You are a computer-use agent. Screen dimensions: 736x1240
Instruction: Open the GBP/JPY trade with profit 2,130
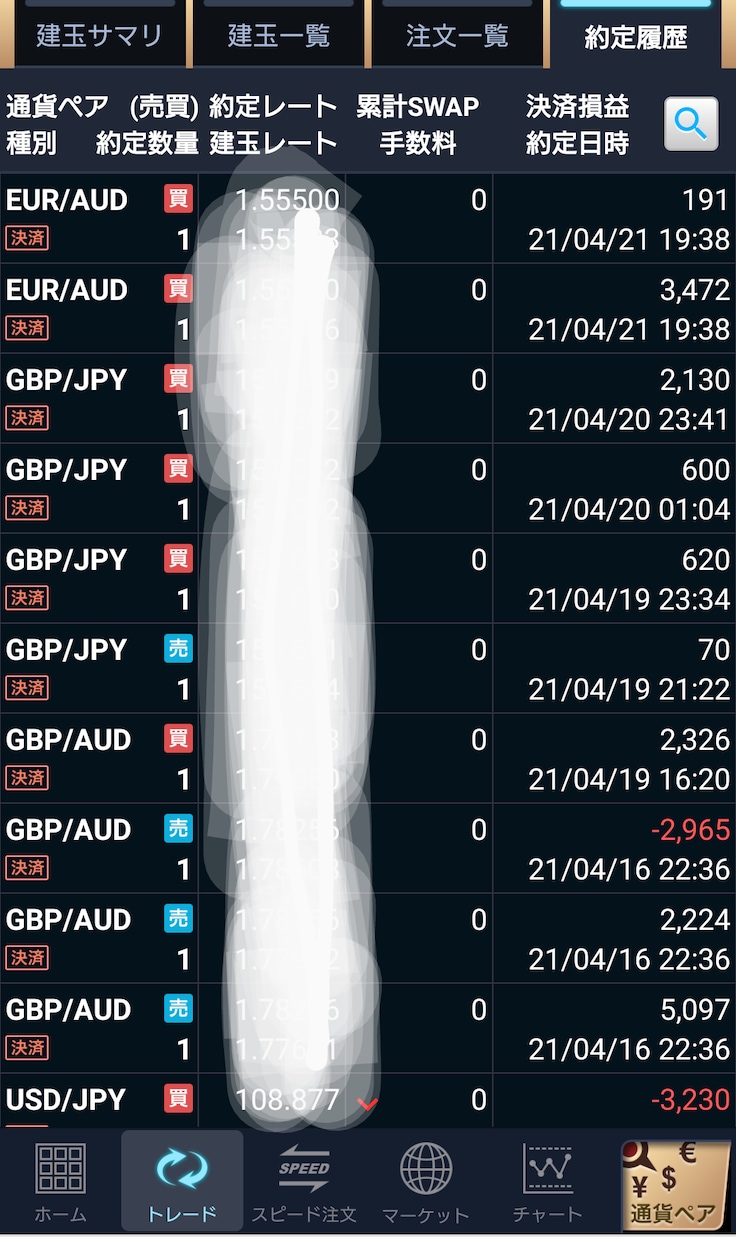click(368, 399)
